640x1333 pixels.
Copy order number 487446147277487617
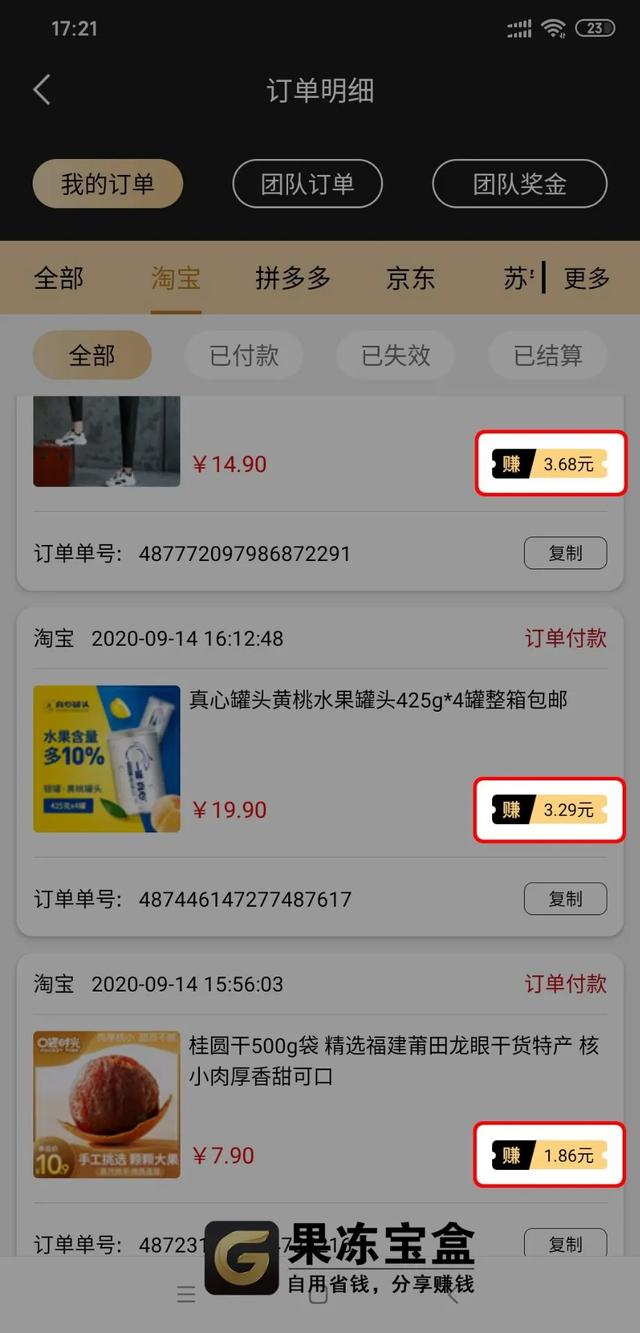pyautogui.click(x=565, y=899)
